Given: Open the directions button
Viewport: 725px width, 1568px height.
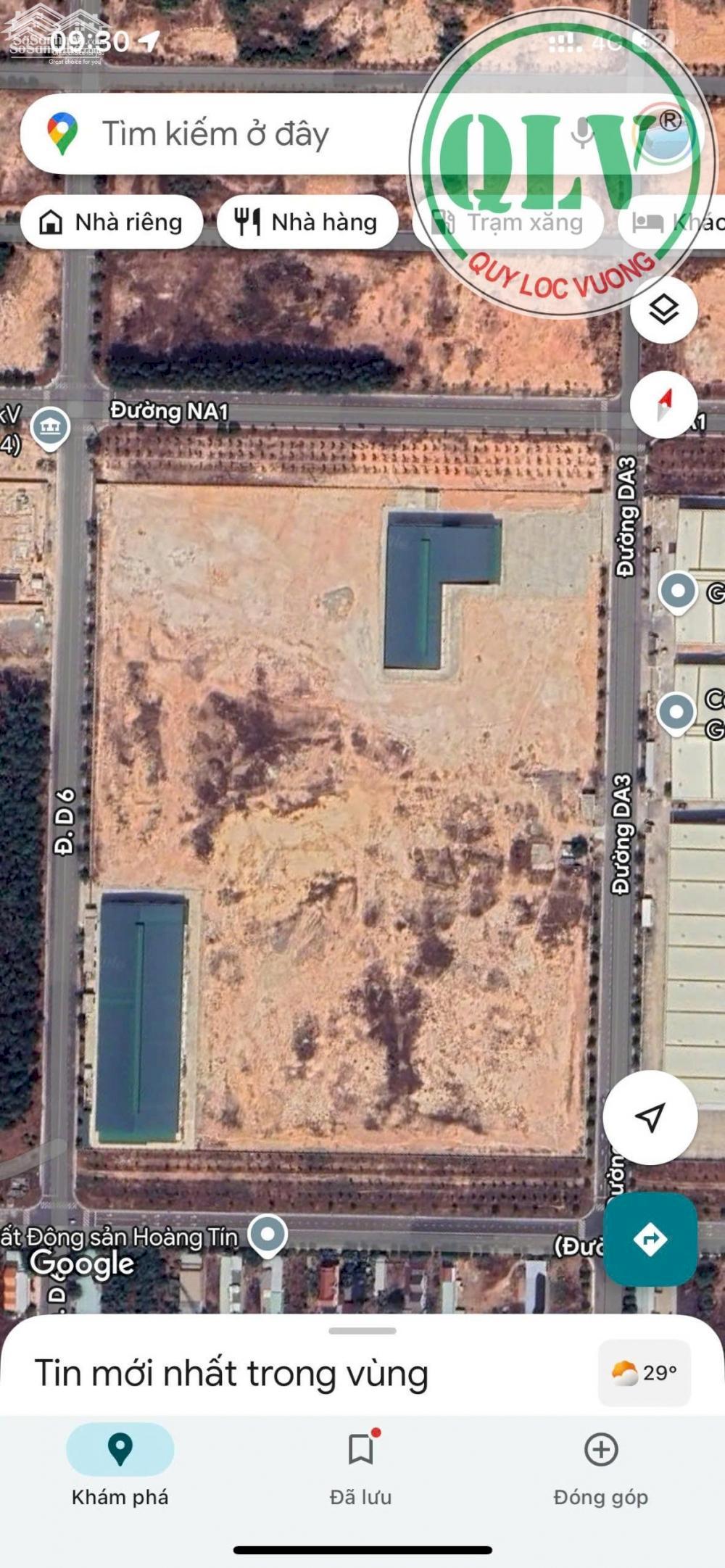Looking at the screenshot, I should [650, 1239].
